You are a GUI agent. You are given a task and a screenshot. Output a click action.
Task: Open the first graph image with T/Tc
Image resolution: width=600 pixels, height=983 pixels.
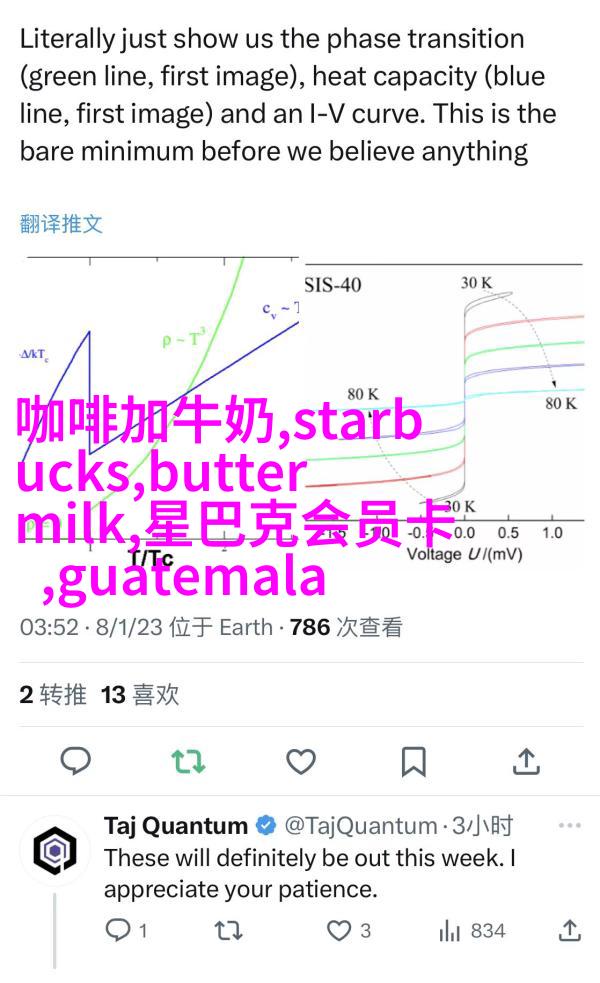160,414
